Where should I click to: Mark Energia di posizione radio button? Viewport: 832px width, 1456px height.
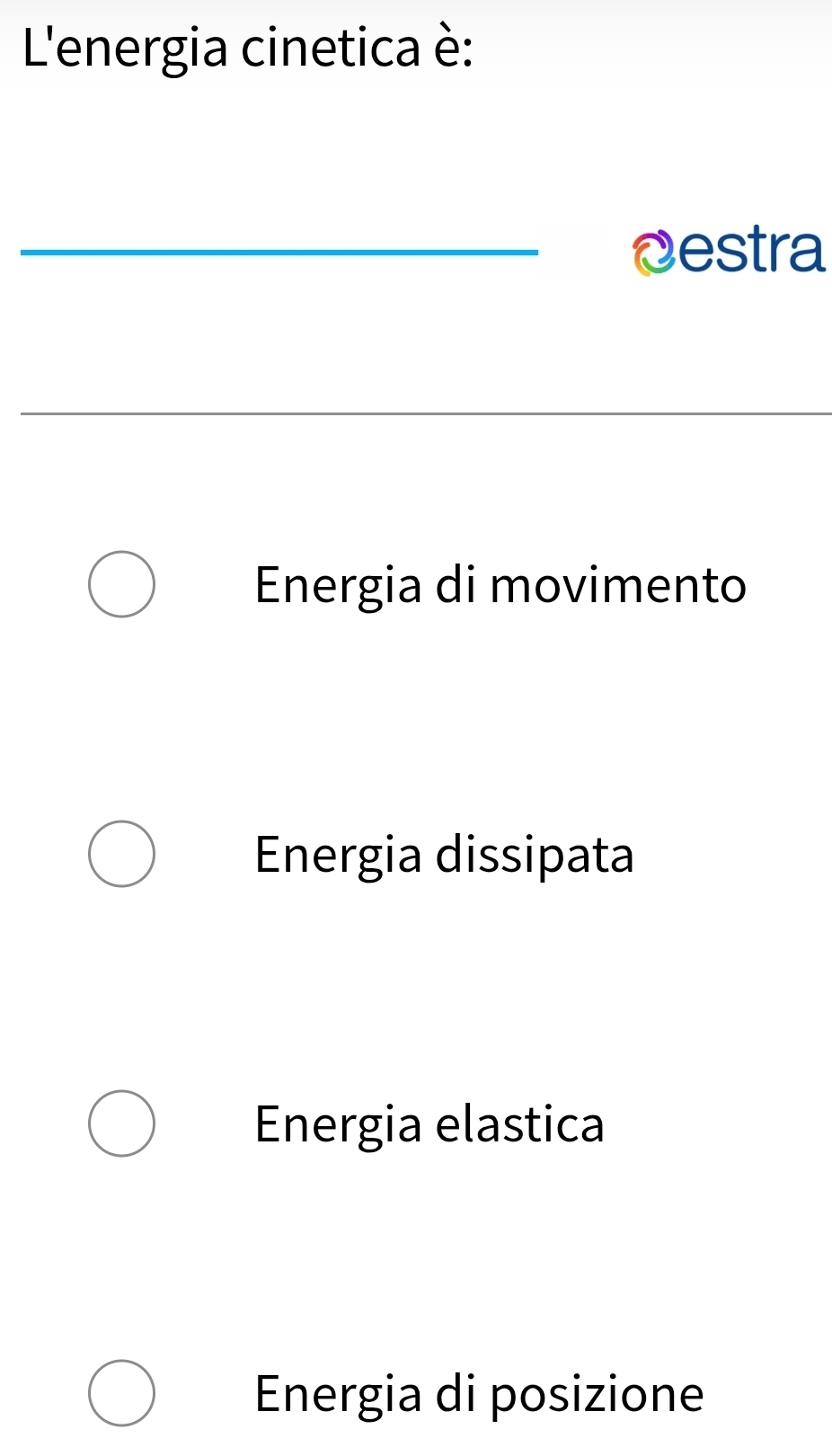pyautogui.click(x=121, y=1393)
